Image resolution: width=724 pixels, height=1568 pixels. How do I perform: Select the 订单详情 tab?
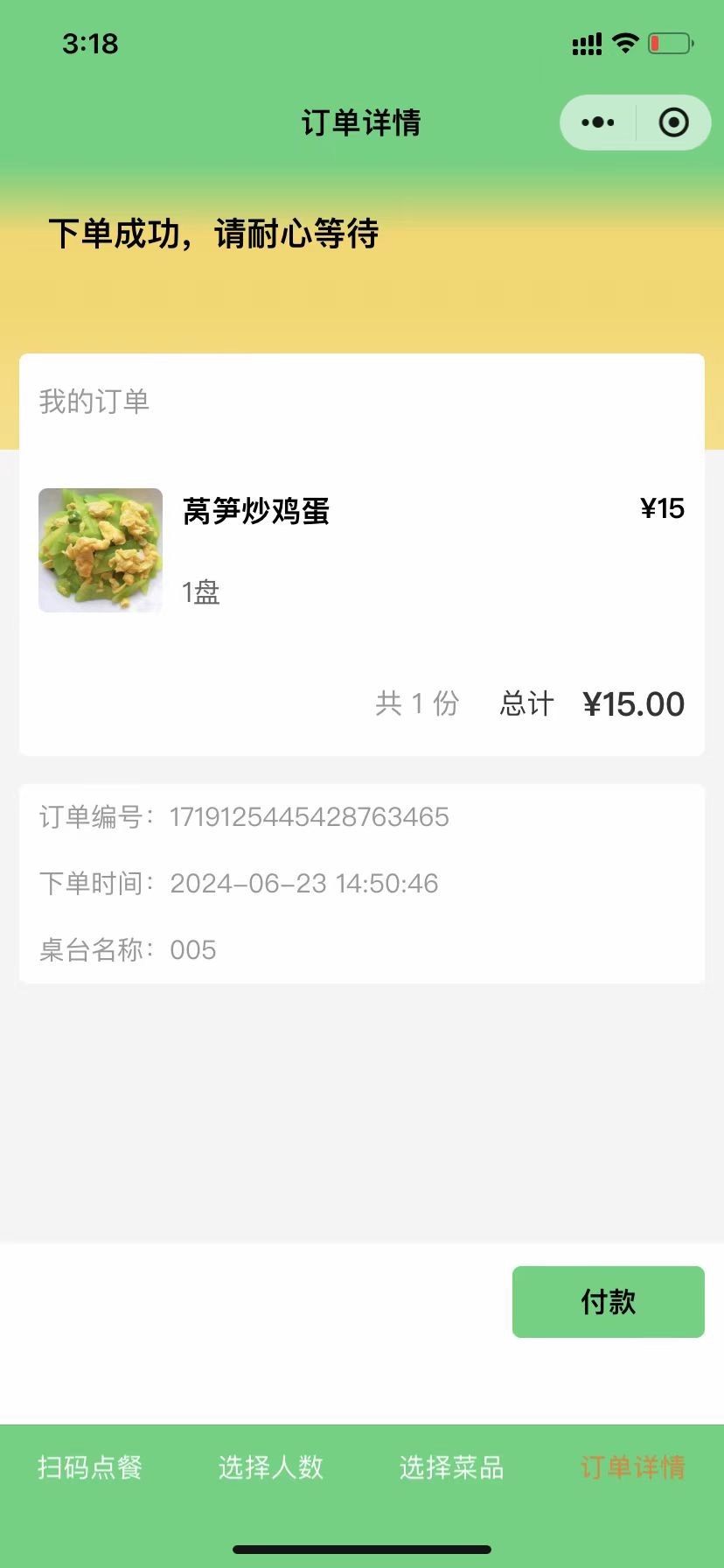(x=632, y=1467)
